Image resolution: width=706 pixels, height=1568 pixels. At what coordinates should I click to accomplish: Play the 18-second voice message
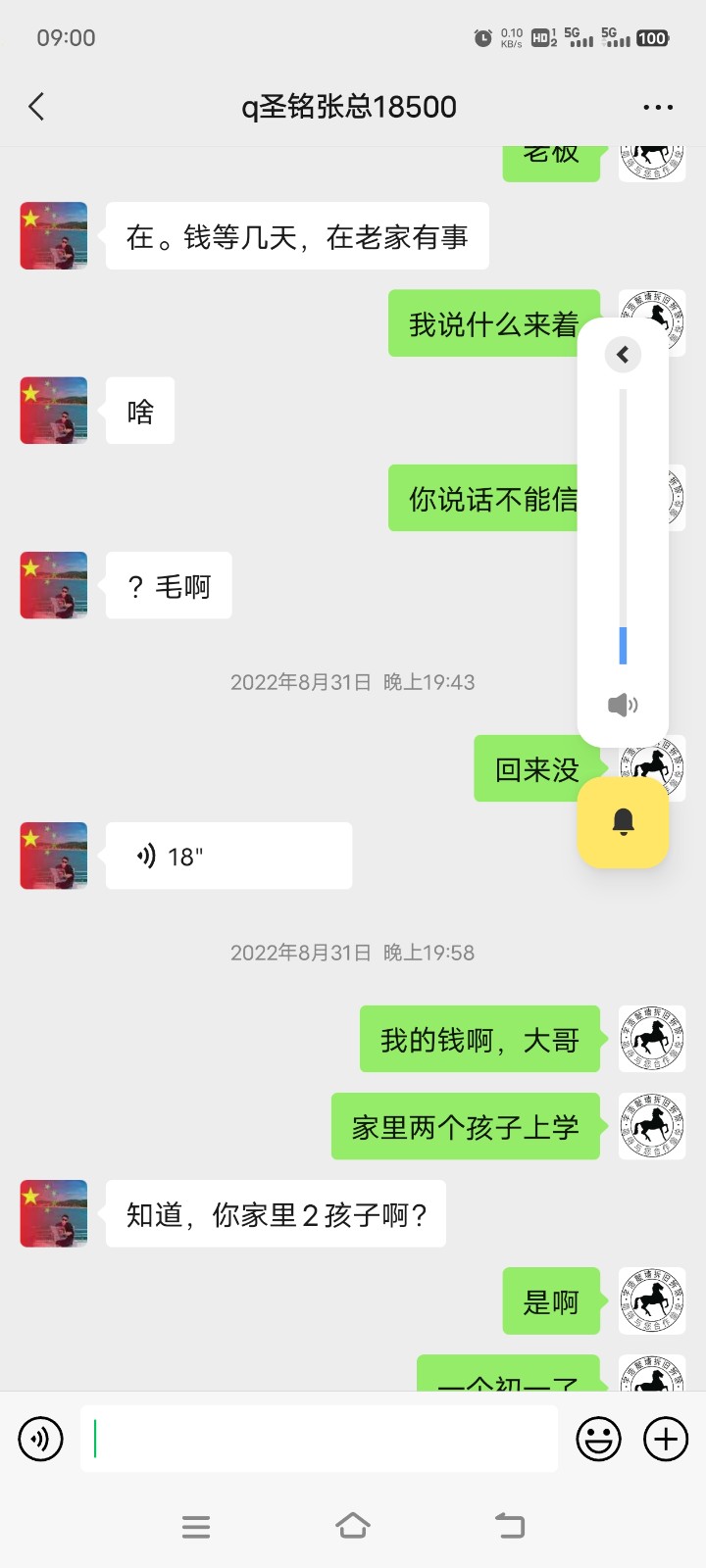point(227,857)
